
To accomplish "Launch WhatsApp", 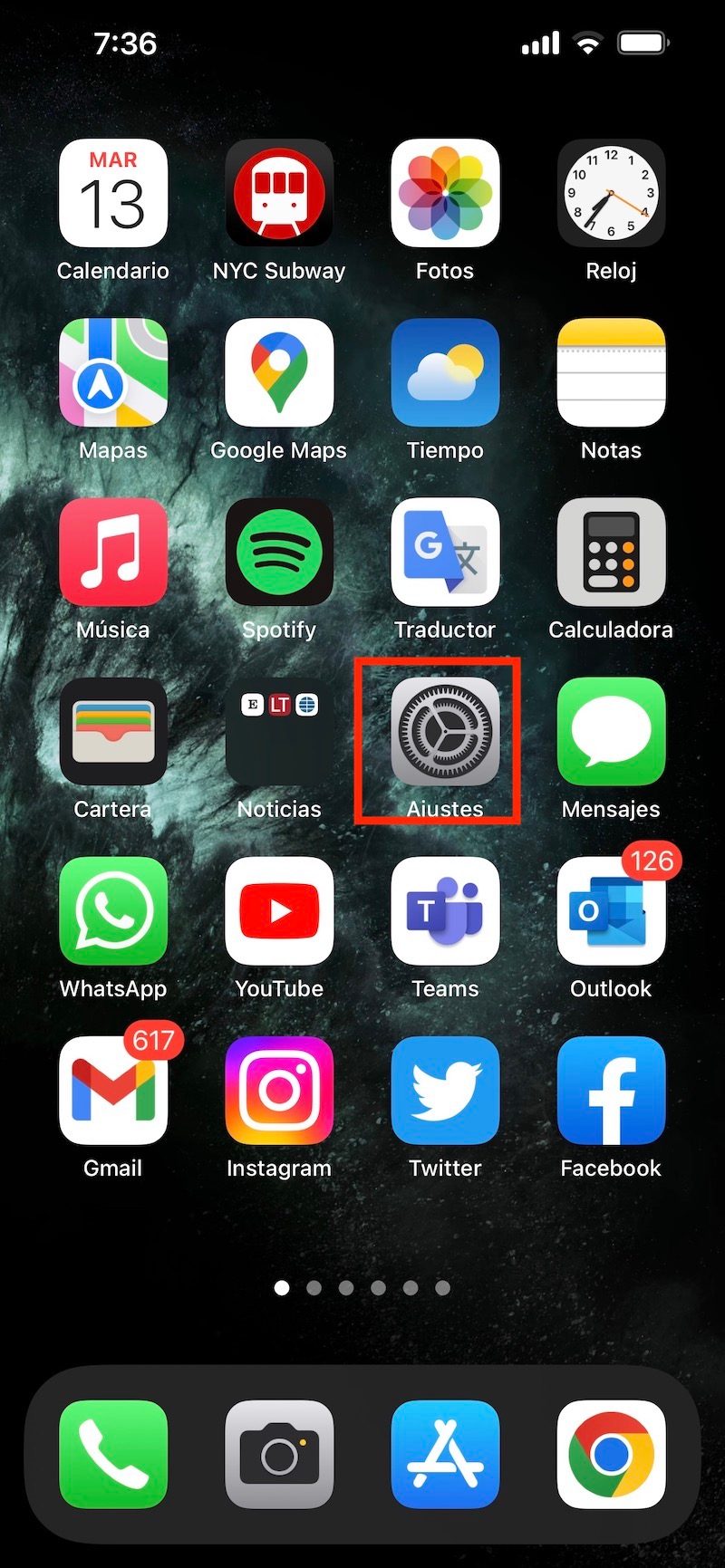I will (113, 910).
